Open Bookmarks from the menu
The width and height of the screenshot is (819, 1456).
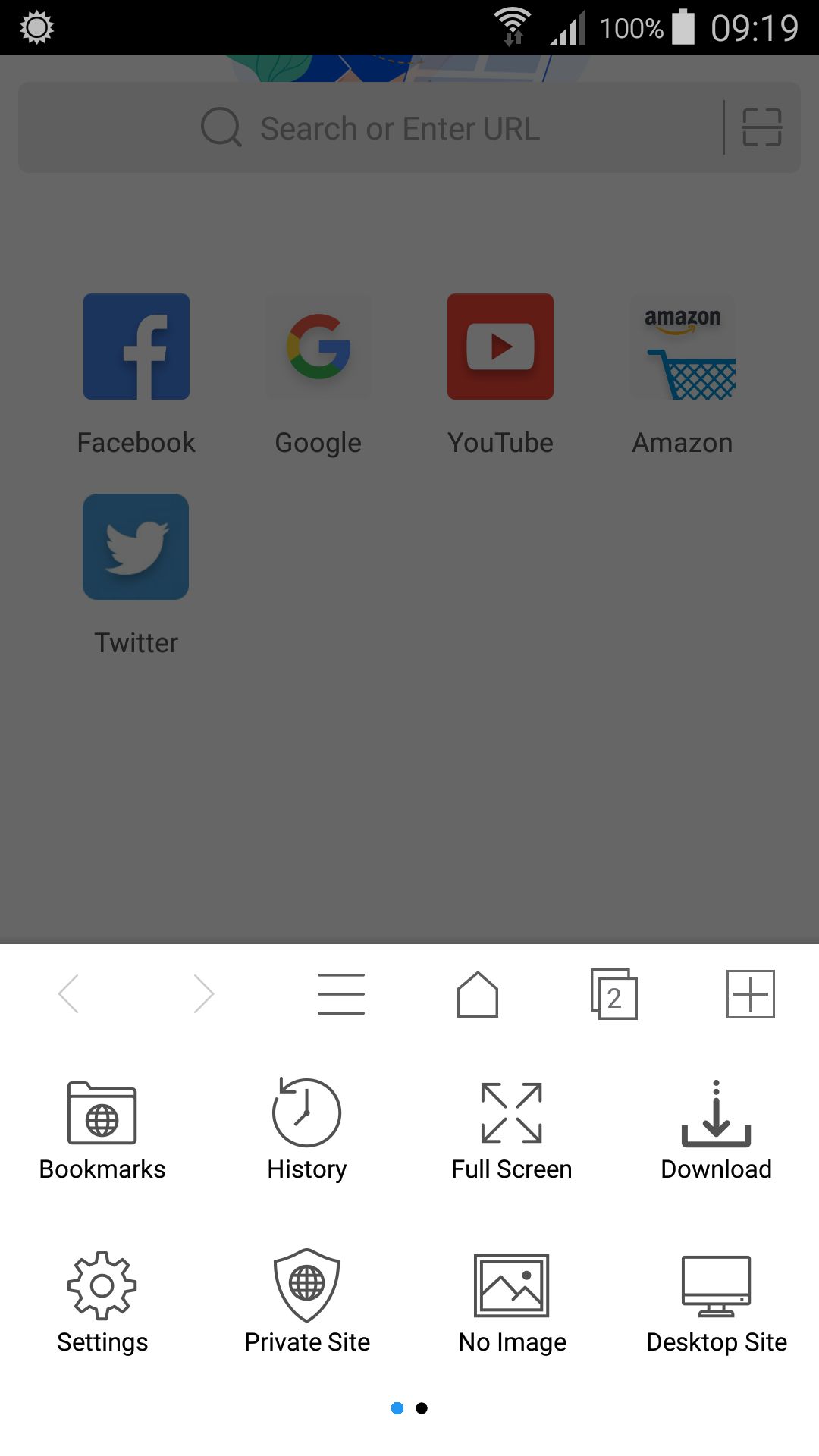(102, 1128)
